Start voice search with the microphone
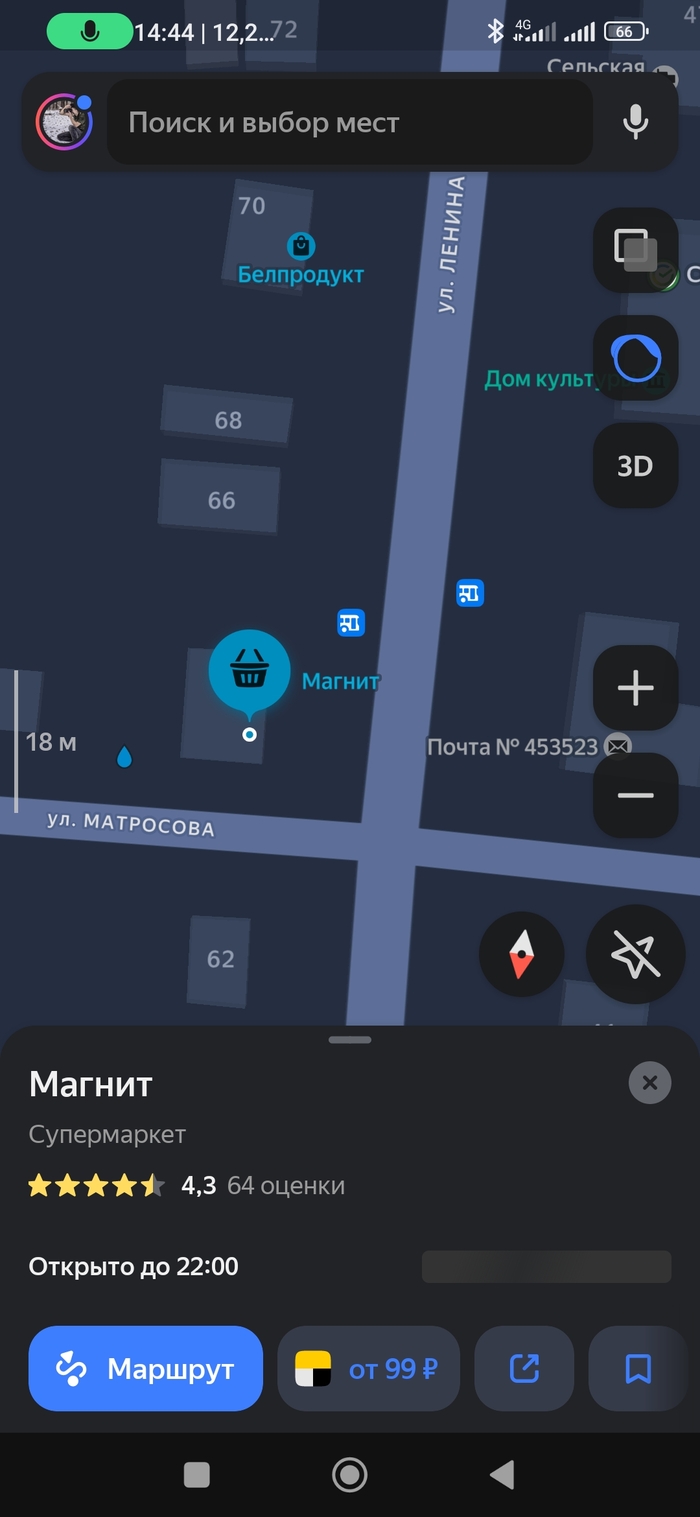 point(635,123)
